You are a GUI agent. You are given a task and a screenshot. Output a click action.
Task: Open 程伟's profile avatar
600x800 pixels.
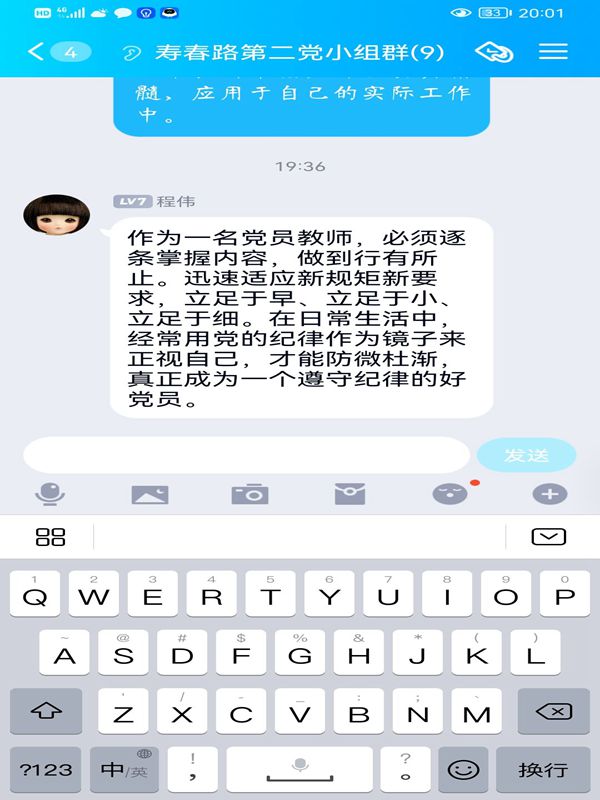[x=56, y=226]
